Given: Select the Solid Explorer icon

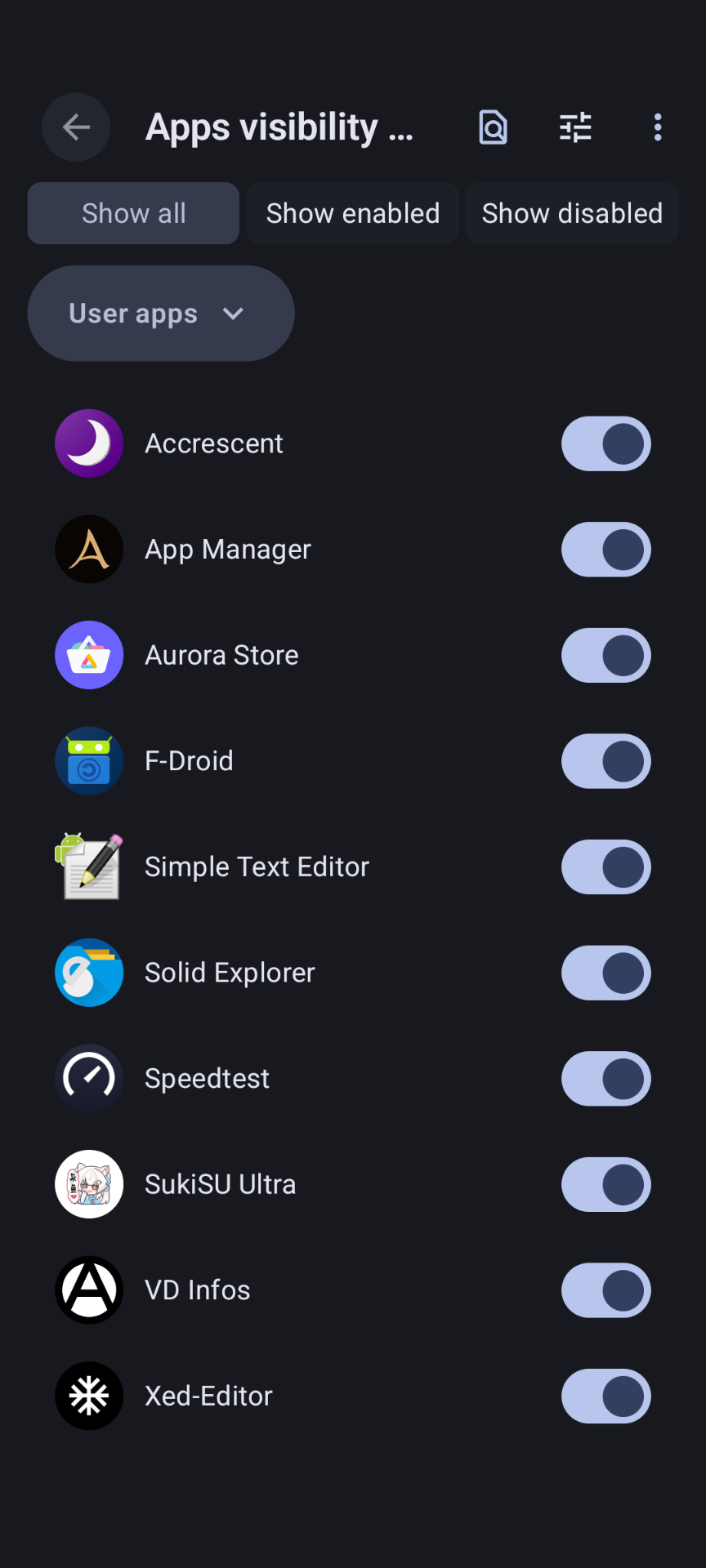Looking at the screenshot, I should 89,973.
